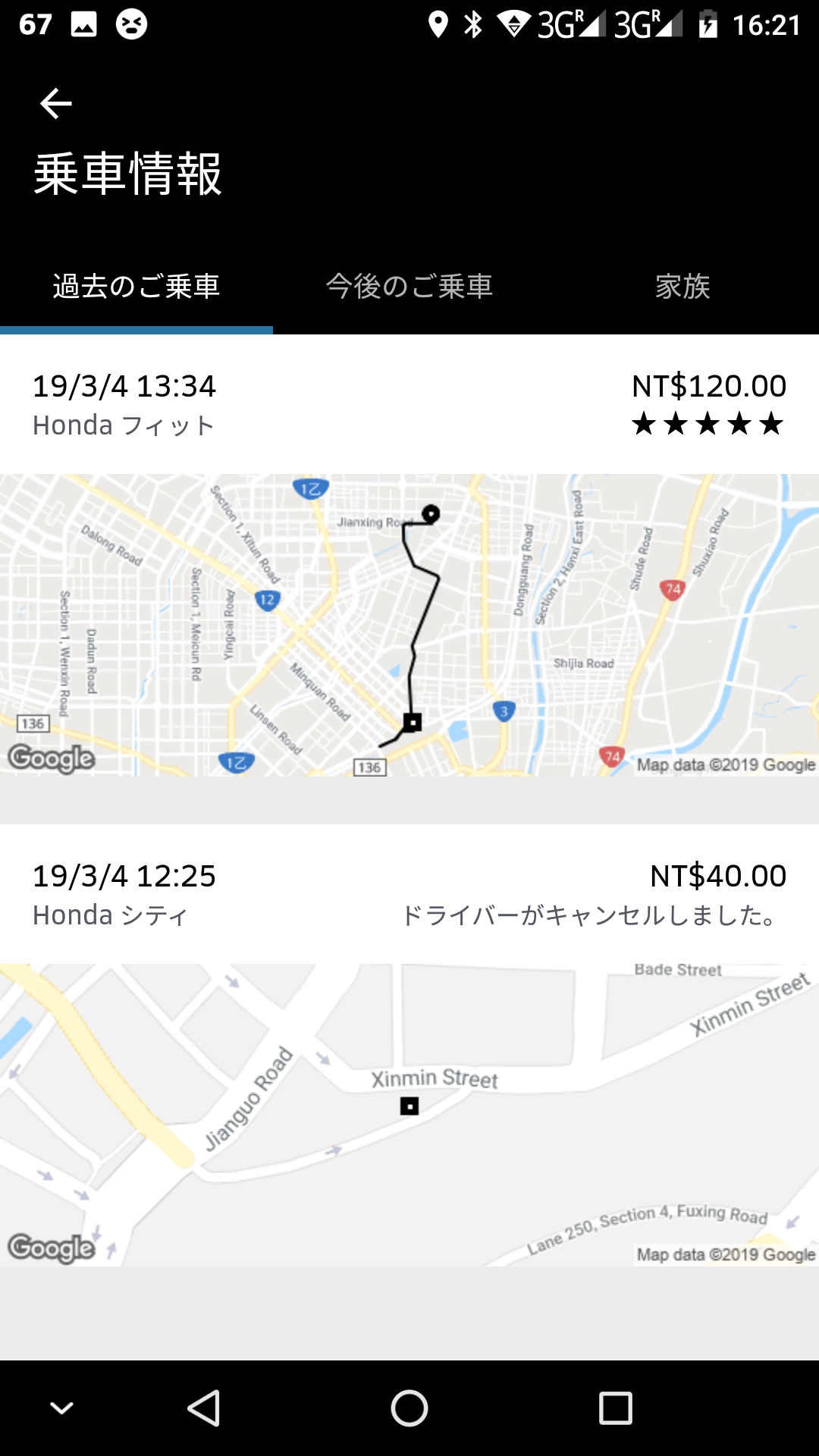Tap the back arrow on 乗車情報 screen
The height and width of the screenshot is (1456, 819).
(x=55, y=102)
